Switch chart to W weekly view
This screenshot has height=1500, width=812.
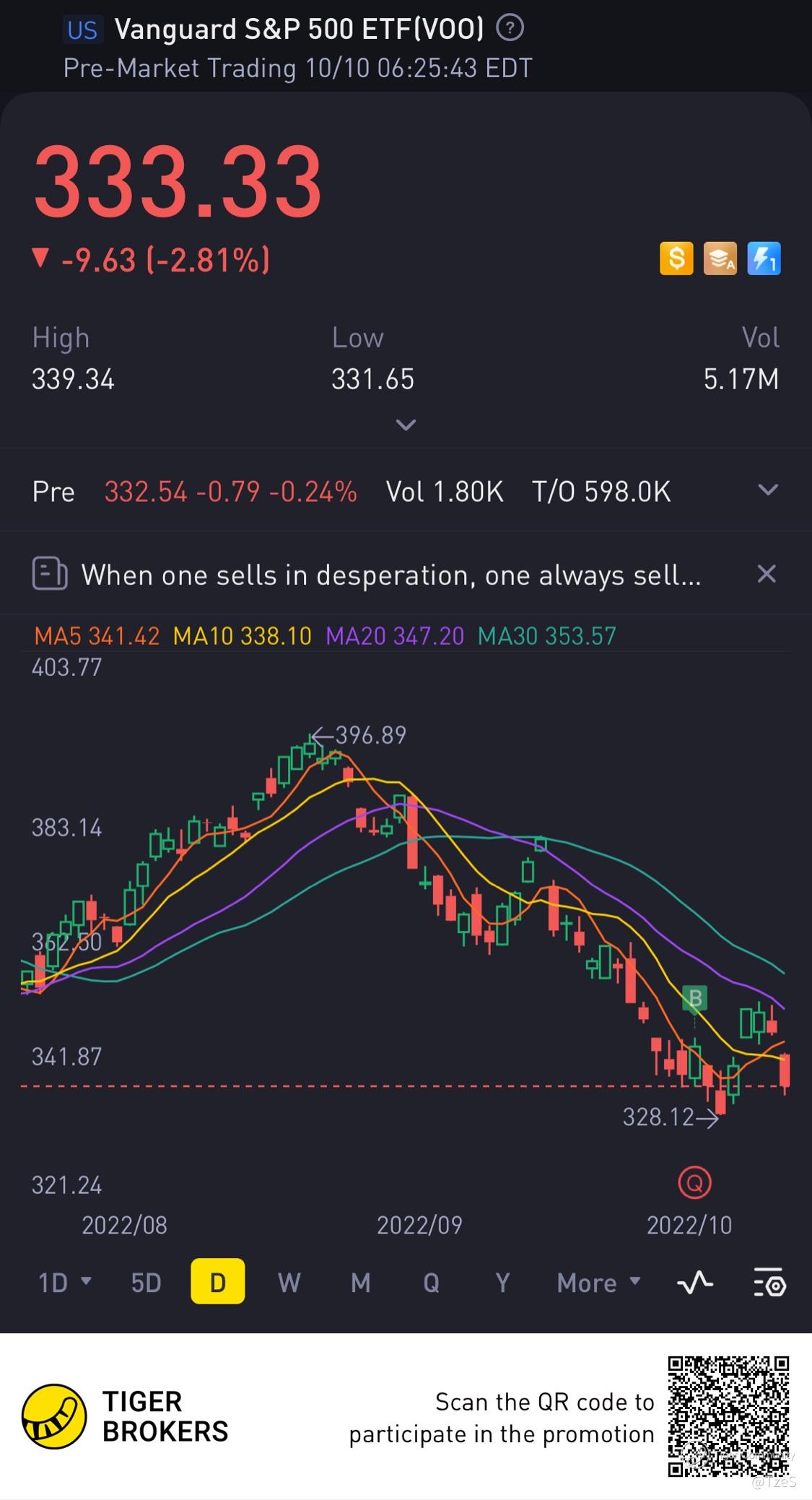click(289, 1283)
